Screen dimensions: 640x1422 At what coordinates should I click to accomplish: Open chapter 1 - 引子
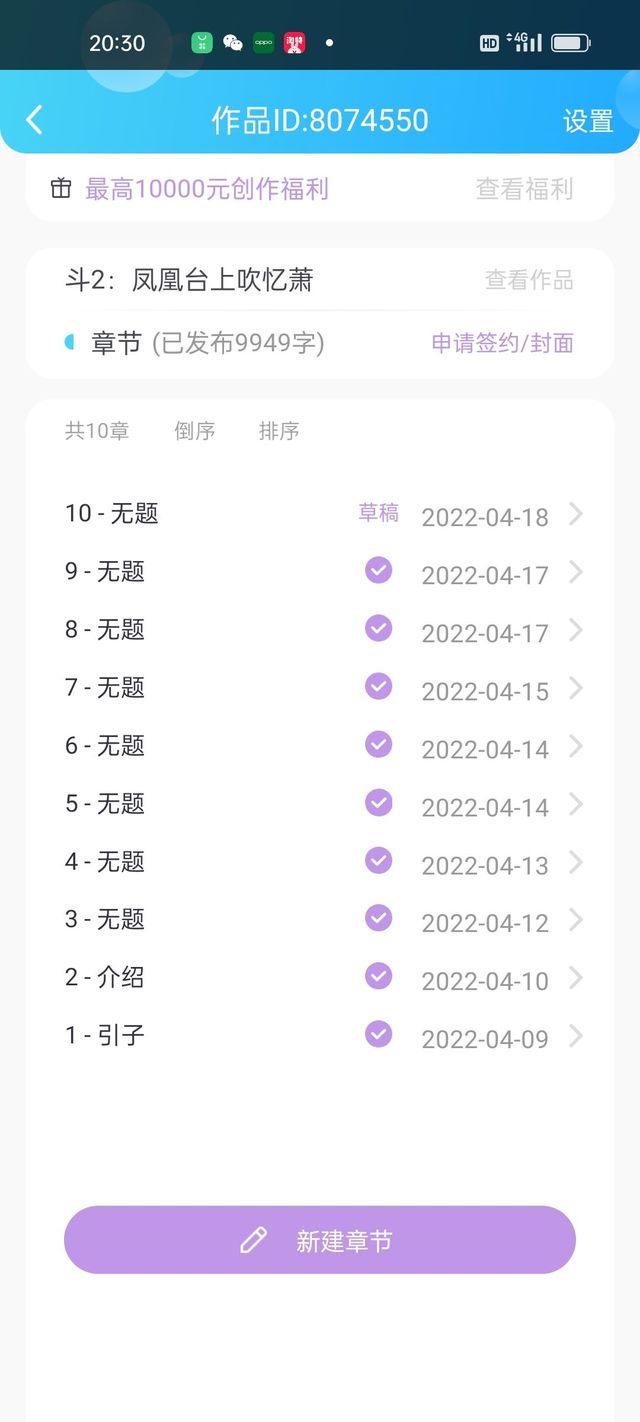(320, 1036)
